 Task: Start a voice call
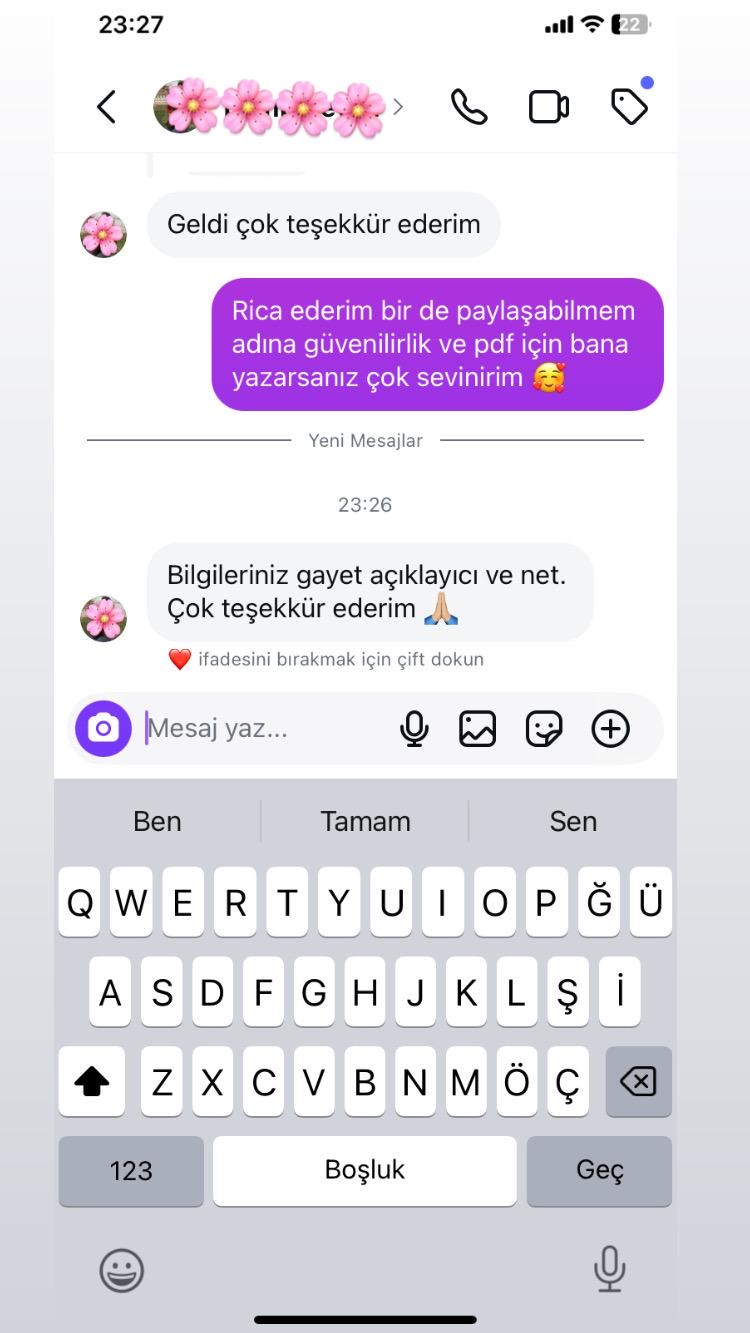[x=468, y=107]
